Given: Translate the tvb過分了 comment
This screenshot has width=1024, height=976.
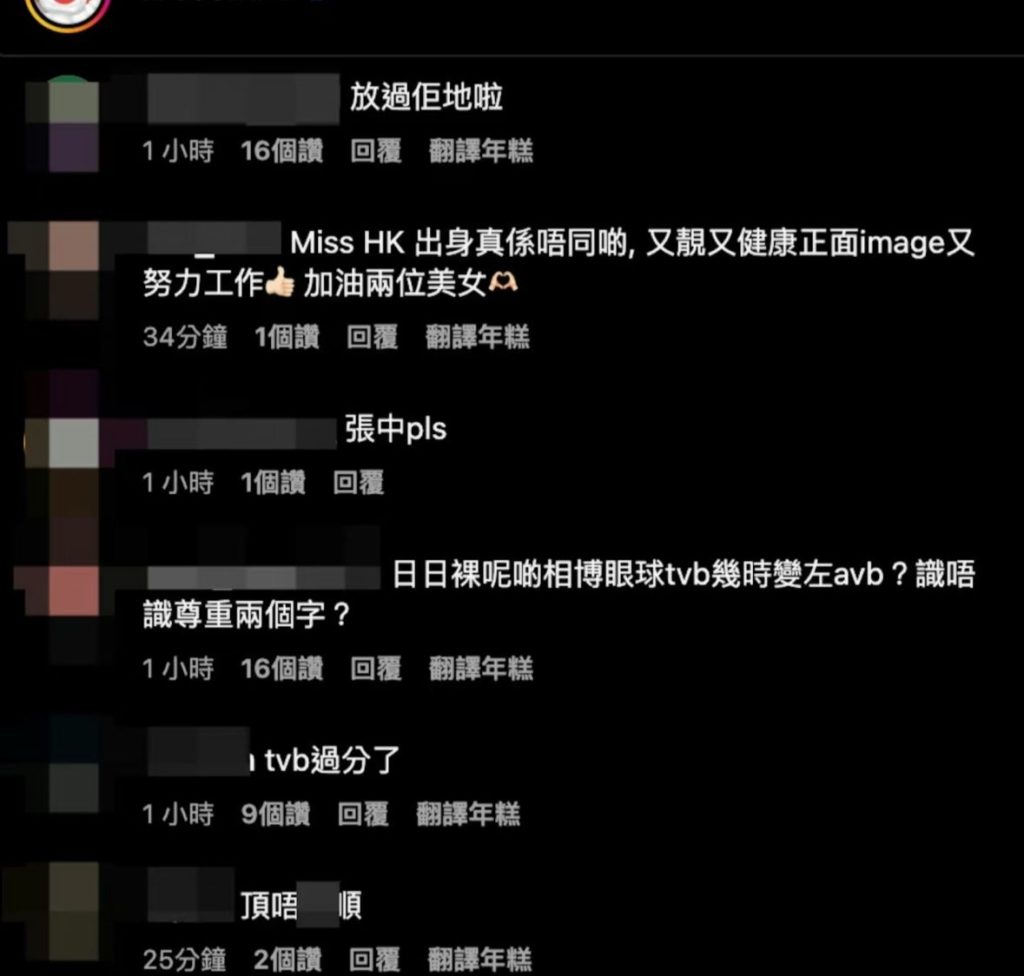Looking at the screenshot, I should (x=467, y=815).
